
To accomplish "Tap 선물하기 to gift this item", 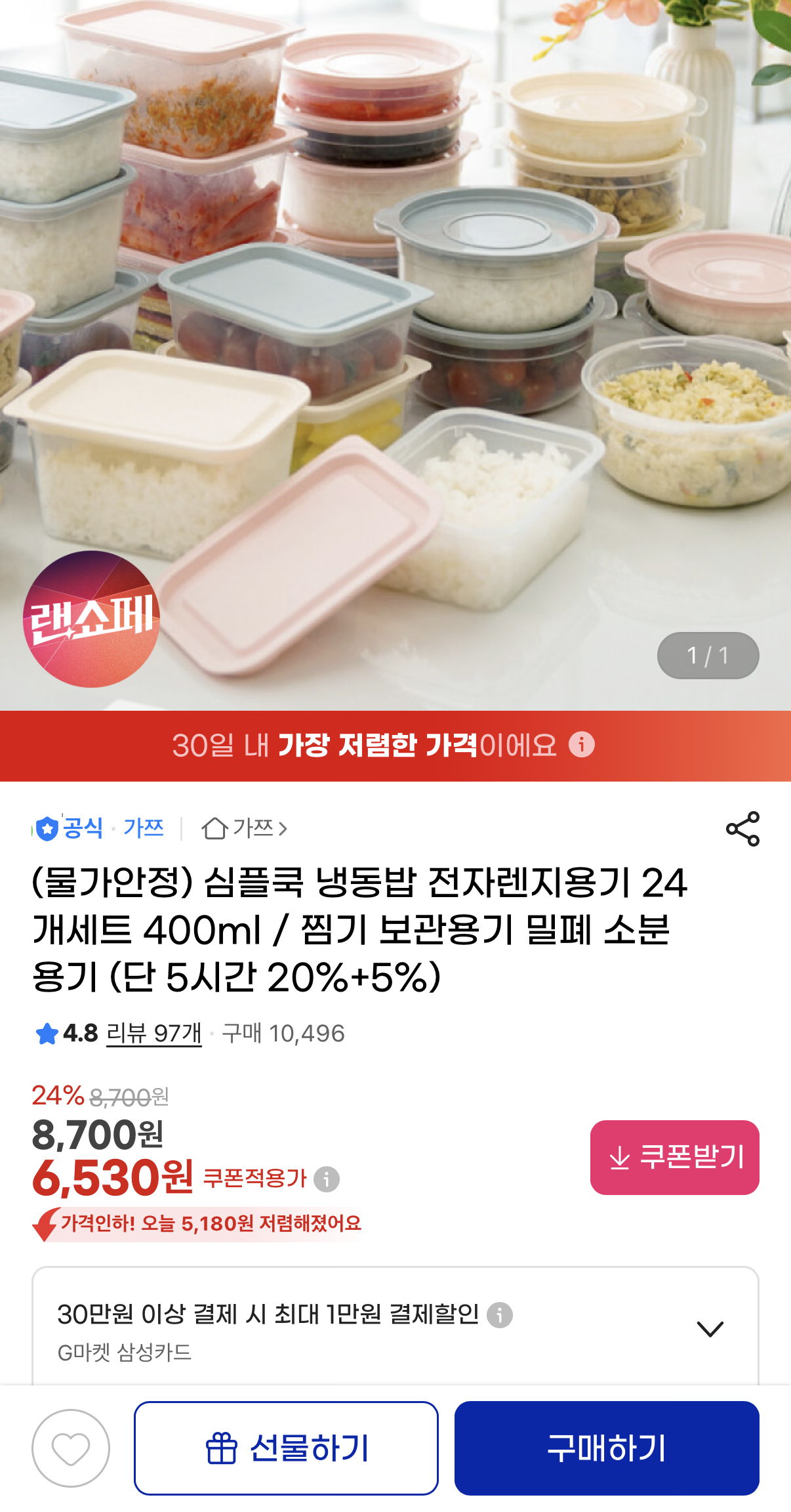I will [x=286, y=1448].
